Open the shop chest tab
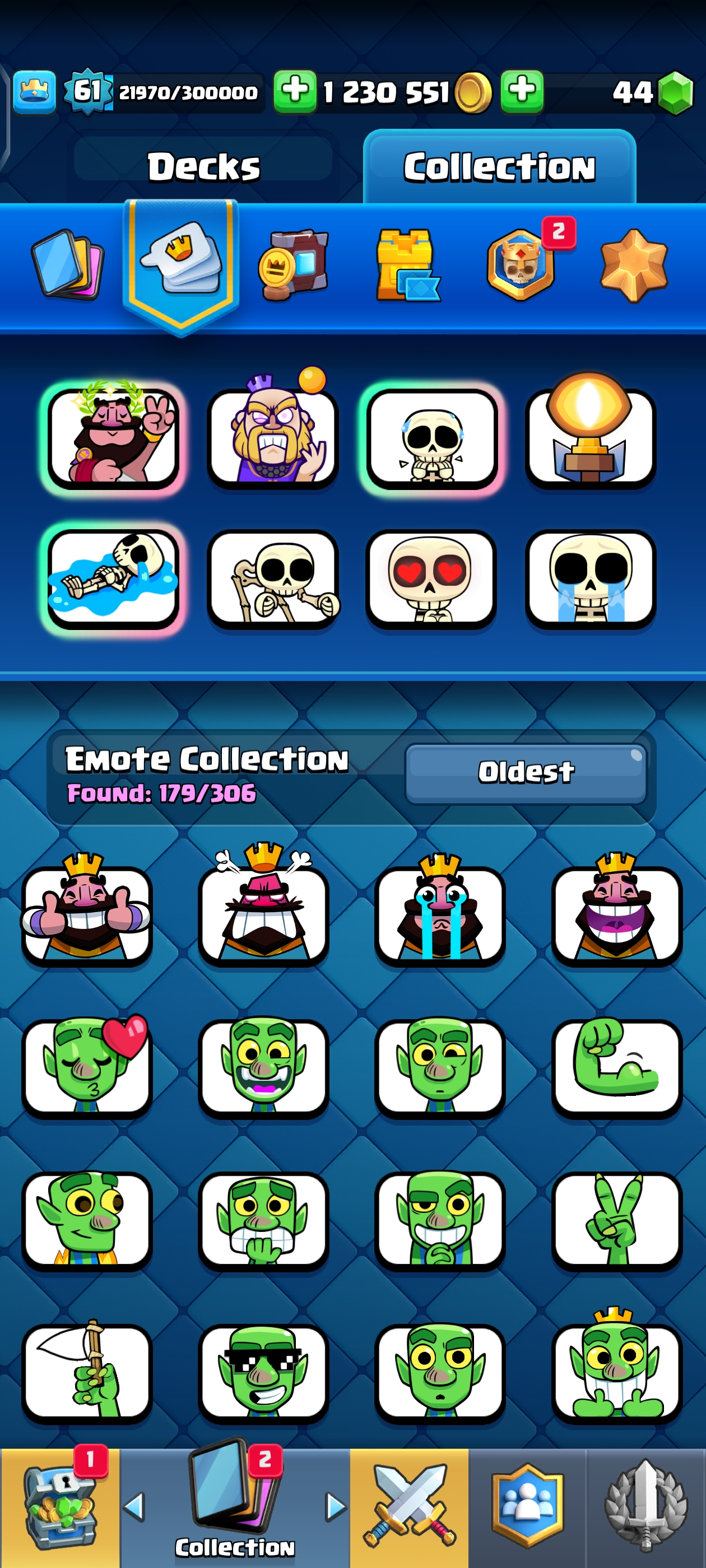This screenshot has width=706, height=1568. 60,1508
